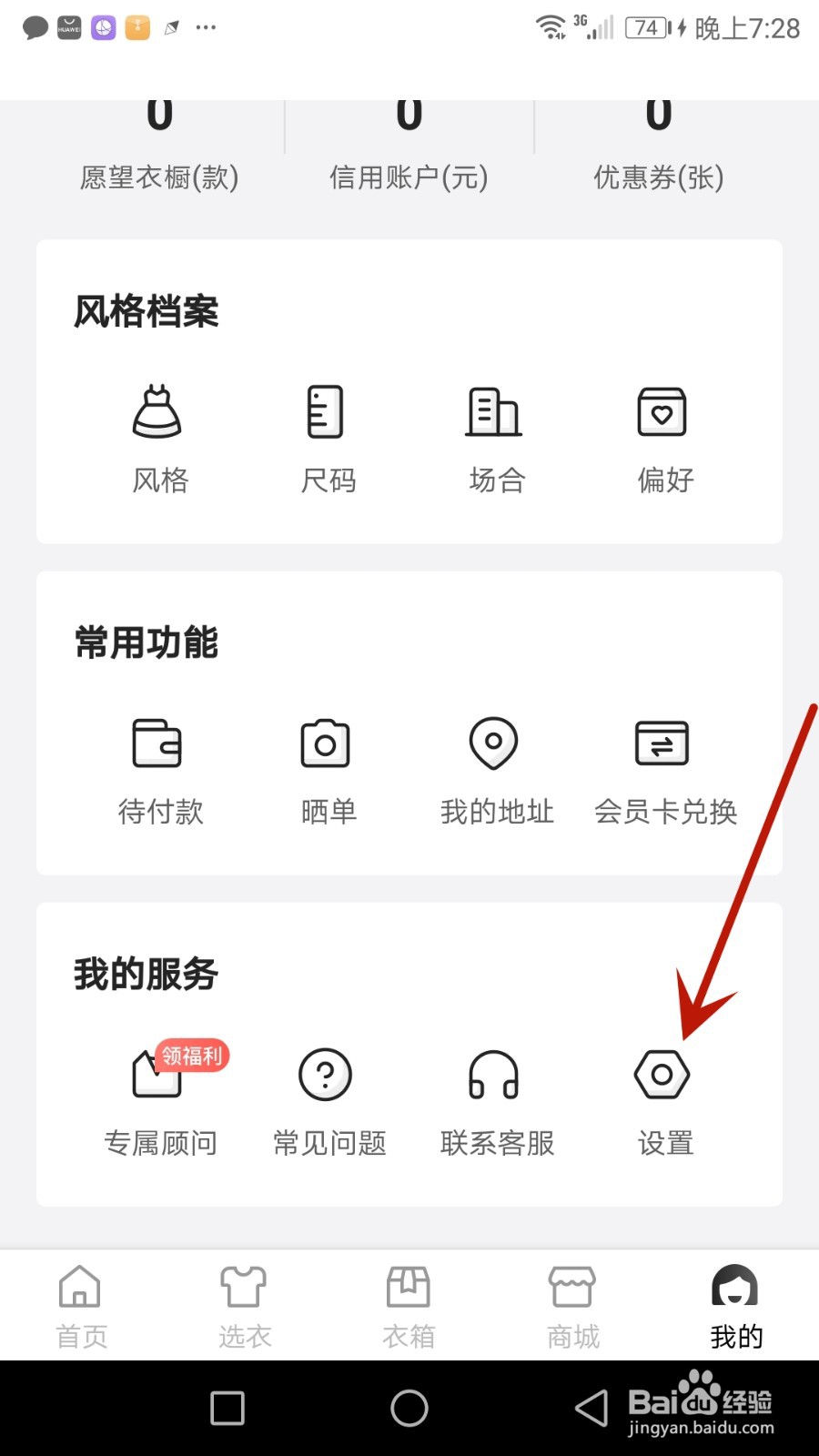
Task: Open 愿望衣橱 wish wardrobe counter
Action: (159, 146)
